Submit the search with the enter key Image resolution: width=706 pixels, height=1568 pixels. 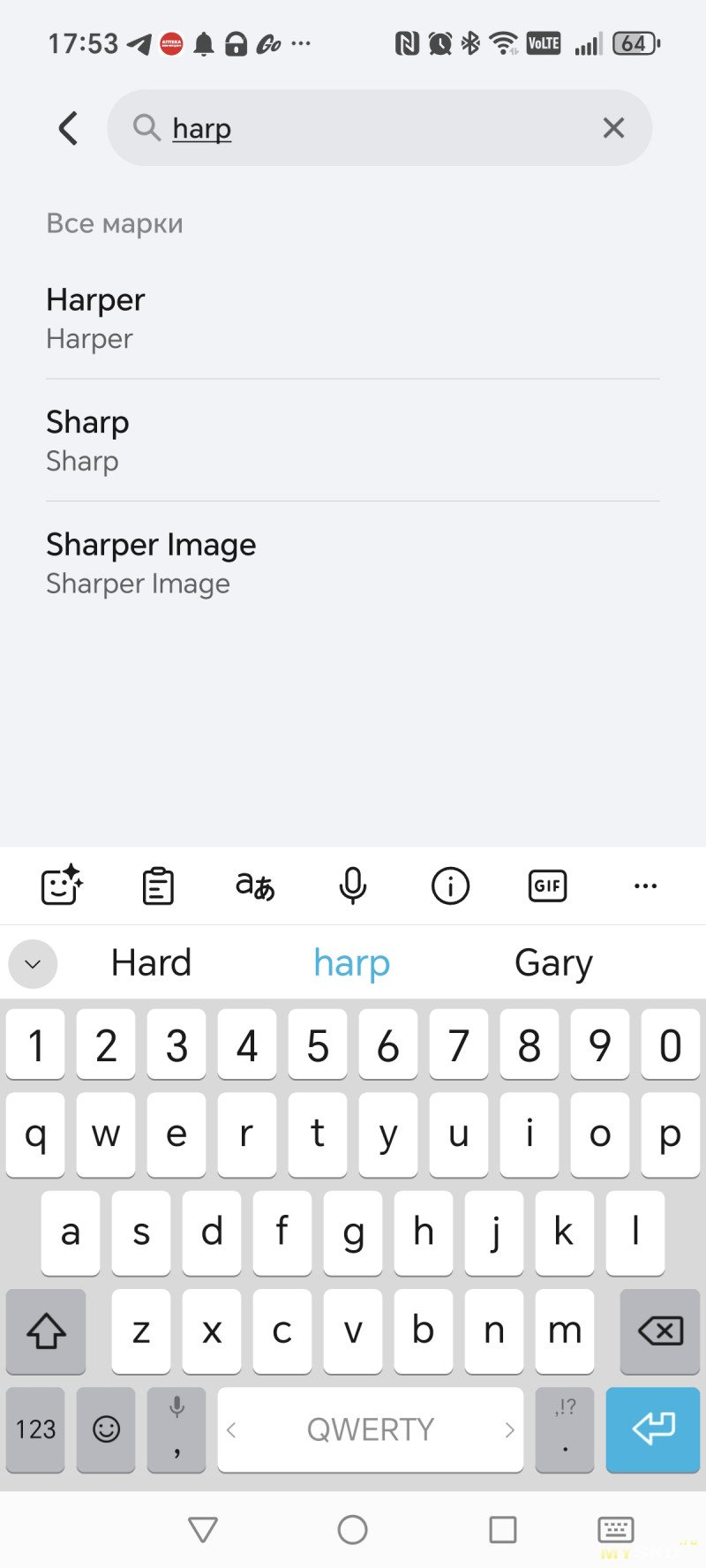click(x=652, y=1429)
